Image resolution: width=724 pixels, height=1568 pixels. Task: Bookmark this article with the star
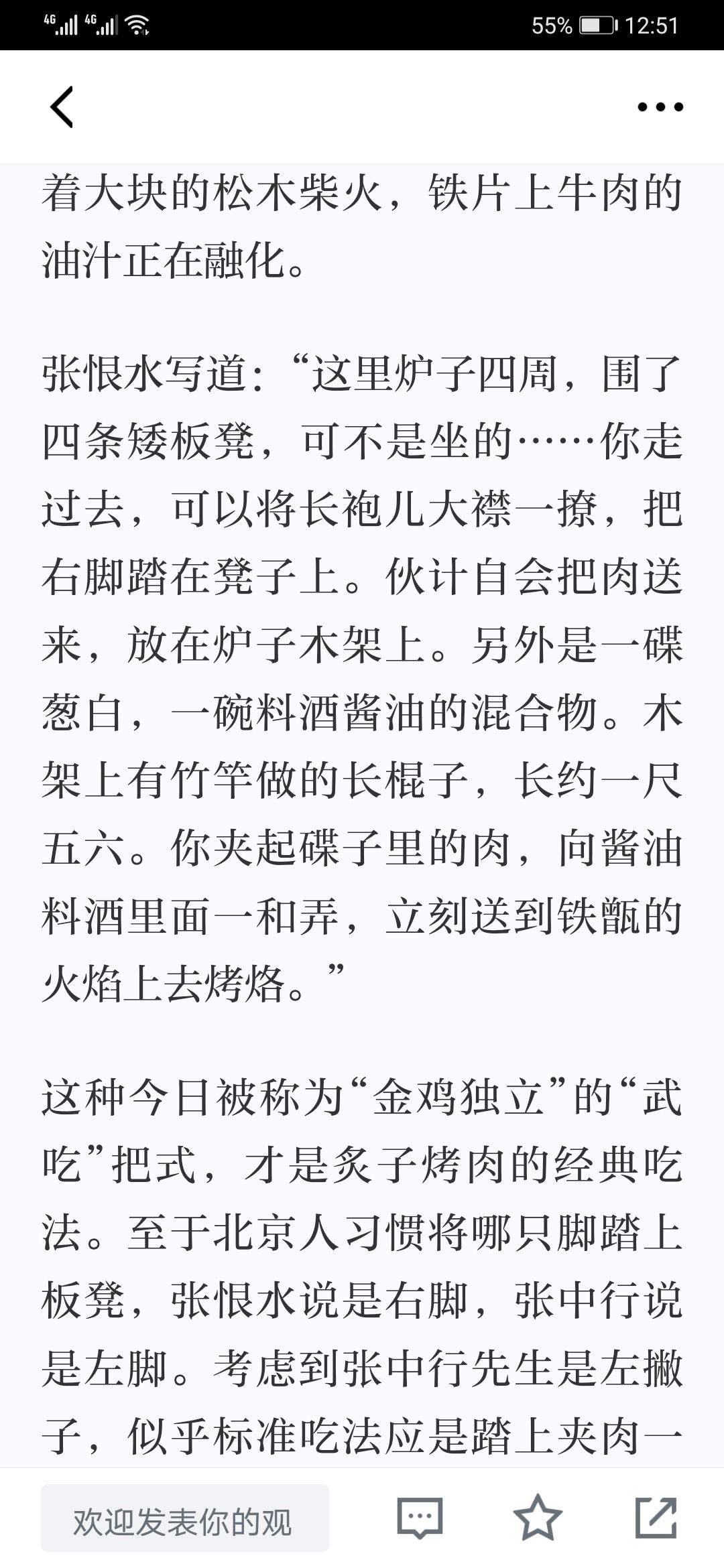(538, 1517)
